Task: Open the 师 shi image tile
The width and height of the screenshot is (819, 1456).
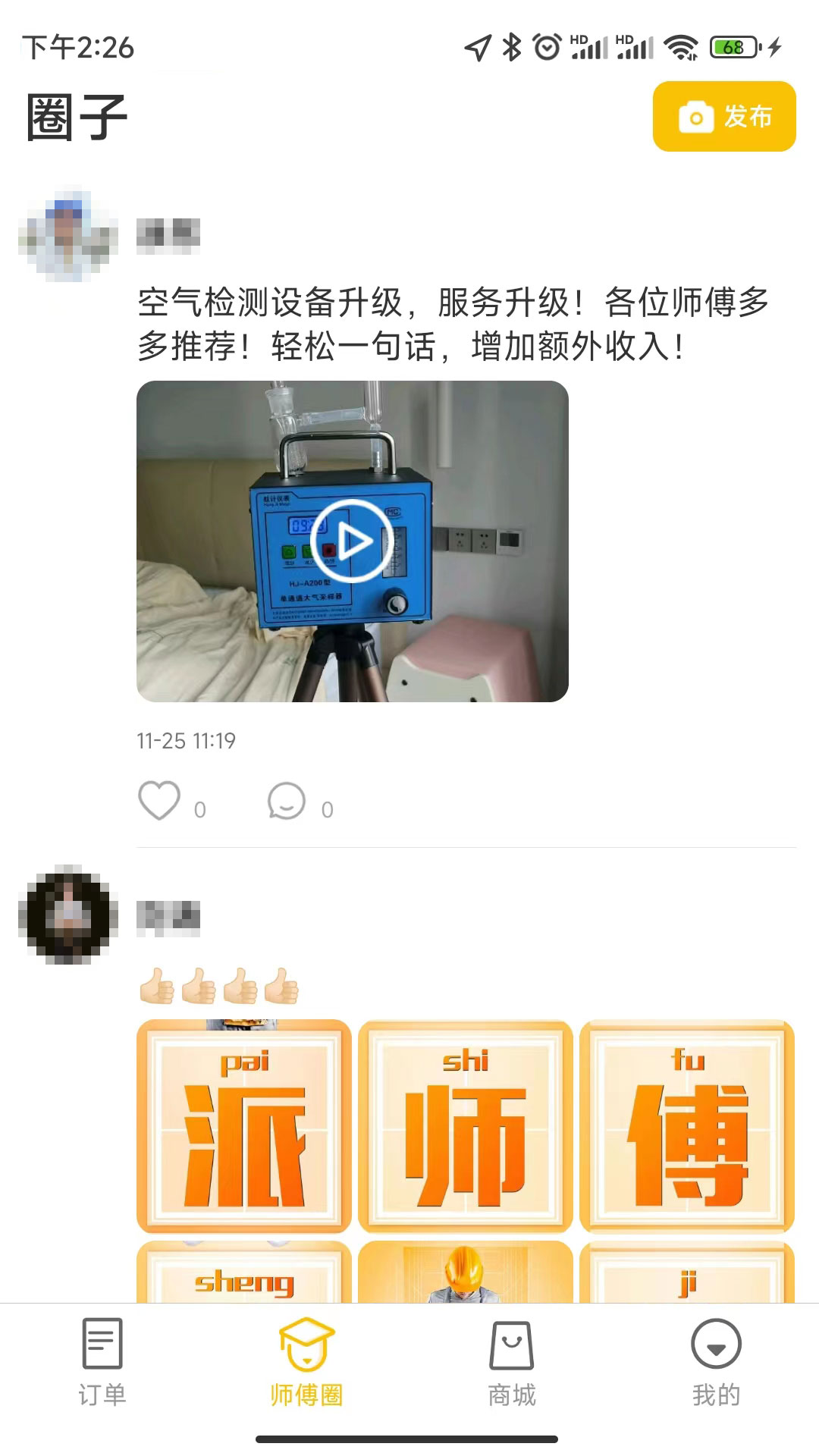Action: 465,1126
